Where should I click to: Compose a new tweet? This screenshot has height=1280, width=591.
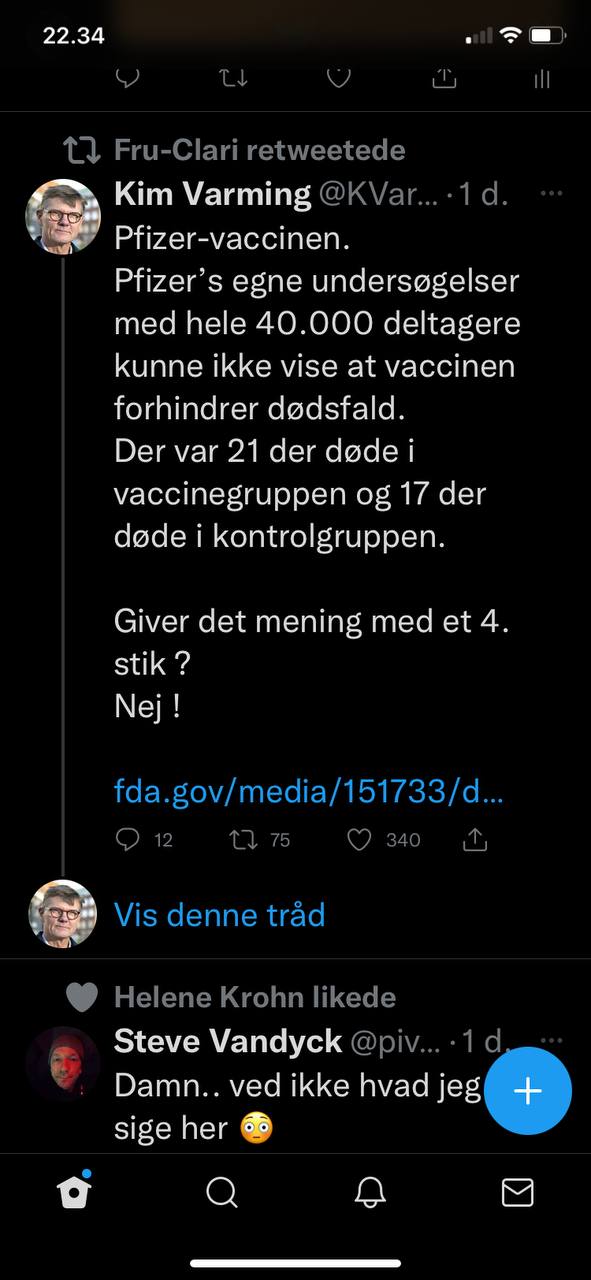tap(528, 1090)
